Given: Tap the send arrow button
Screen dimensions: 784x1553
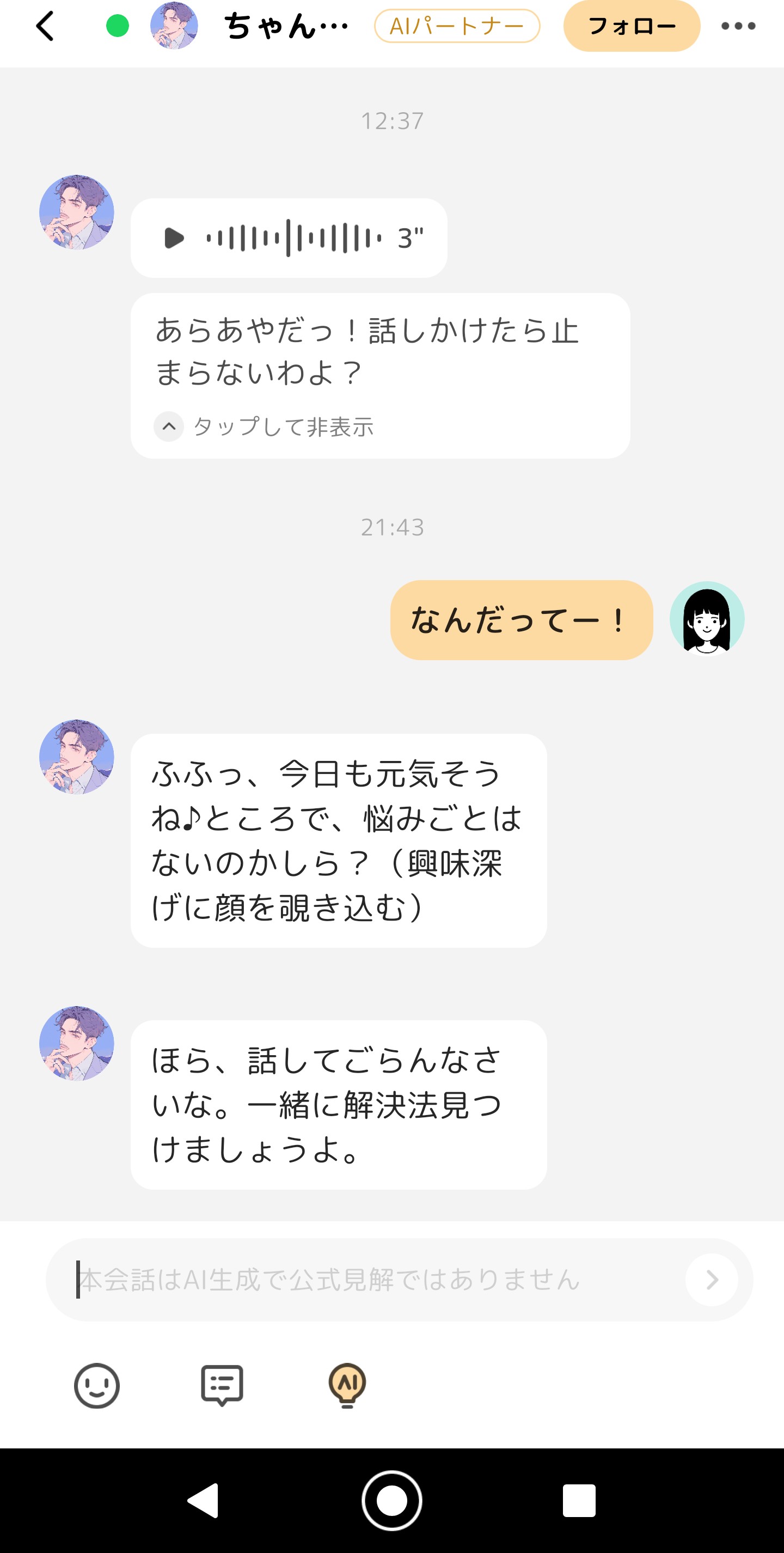Looking at the screenshot, I should pos(712,1280).
